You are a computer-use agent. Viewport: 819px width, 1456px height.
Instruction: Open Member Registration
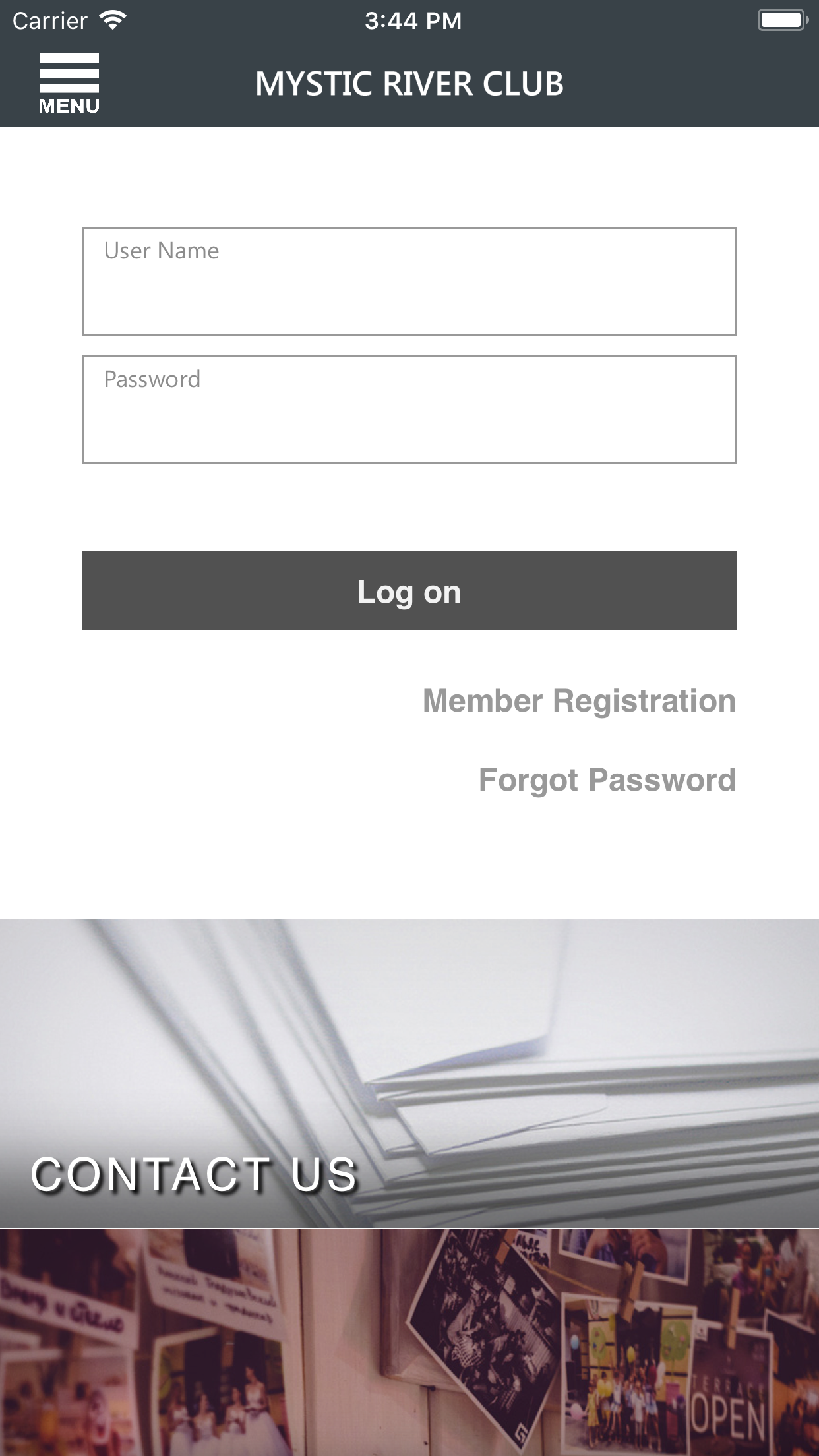tap(579, 702)
